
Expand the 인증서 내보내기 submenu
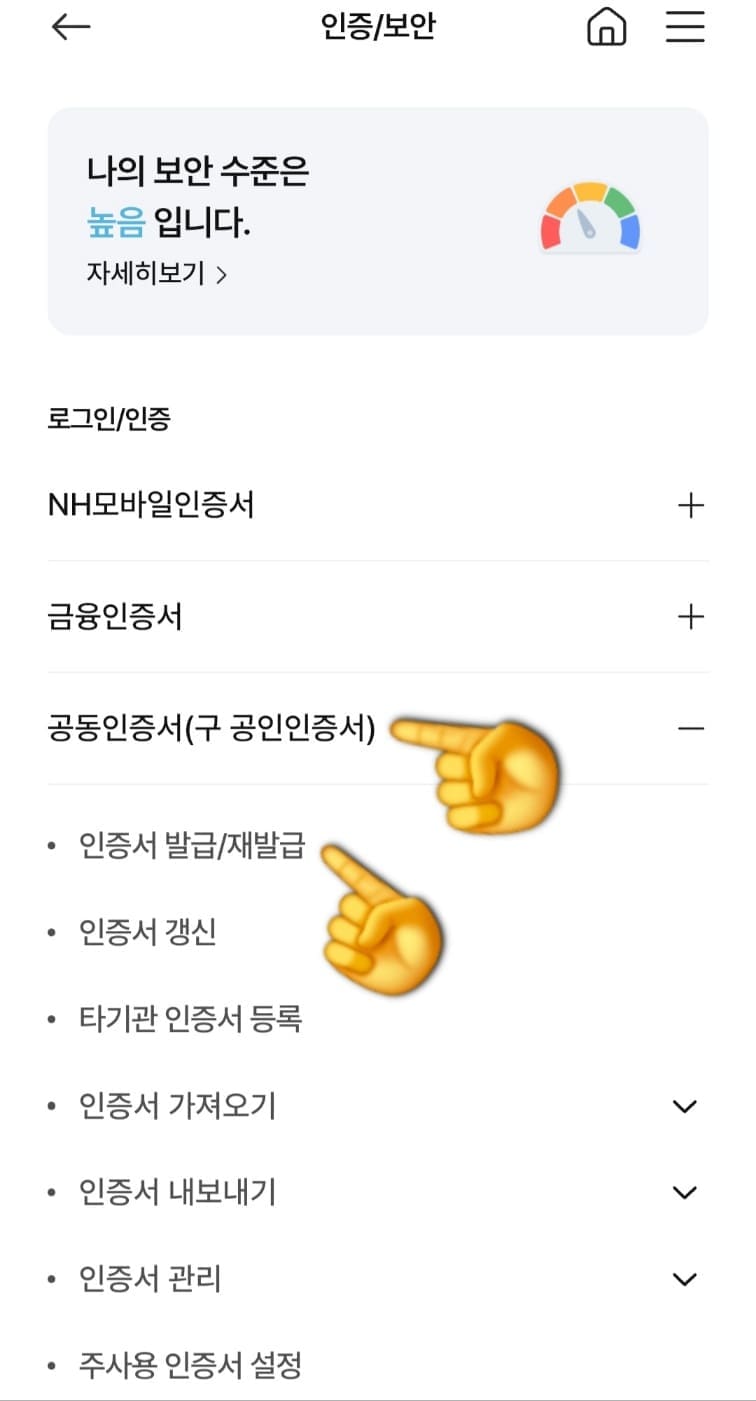coord(684,1191)
